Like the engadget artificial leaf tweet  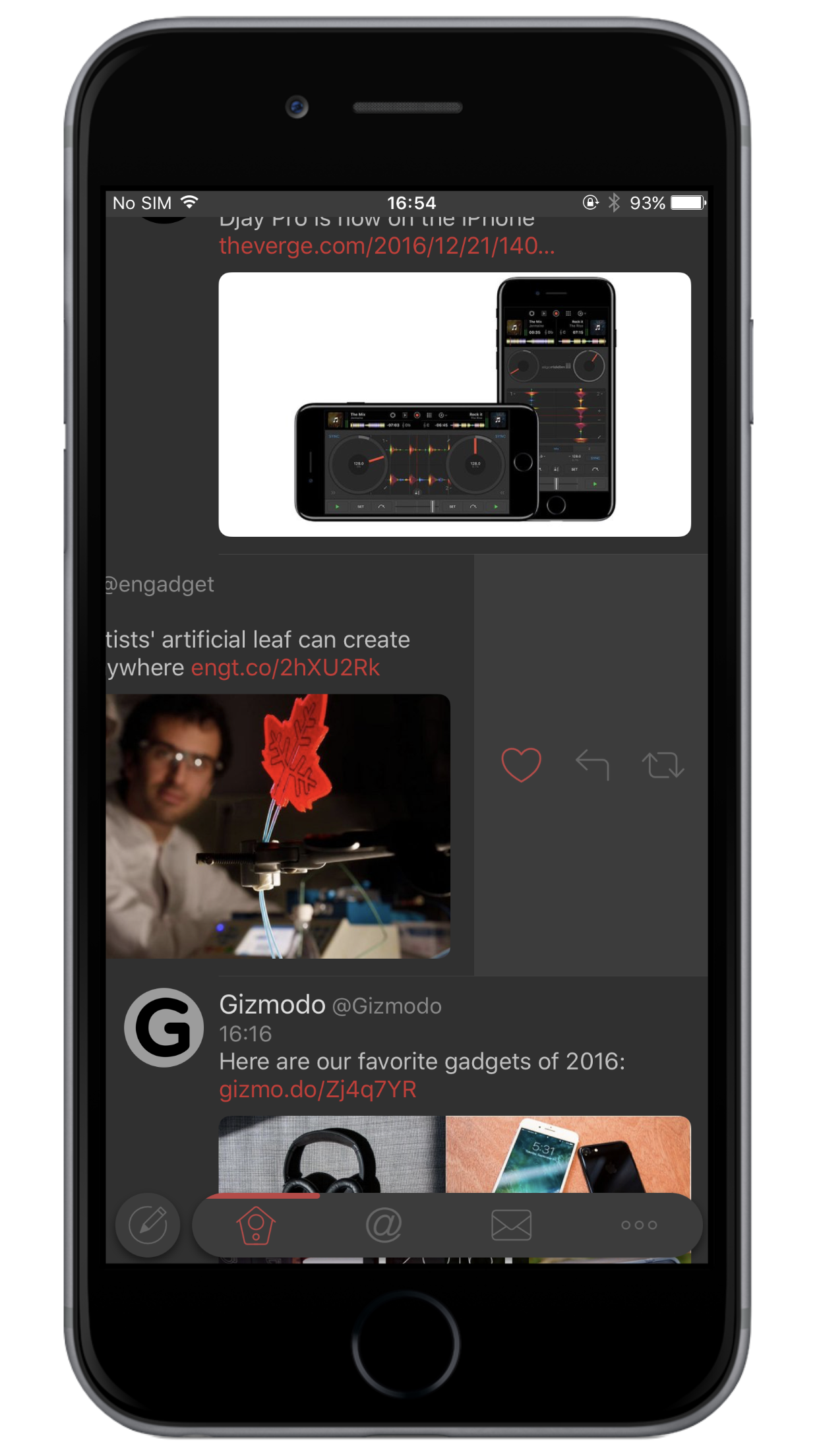pos(521,765)
